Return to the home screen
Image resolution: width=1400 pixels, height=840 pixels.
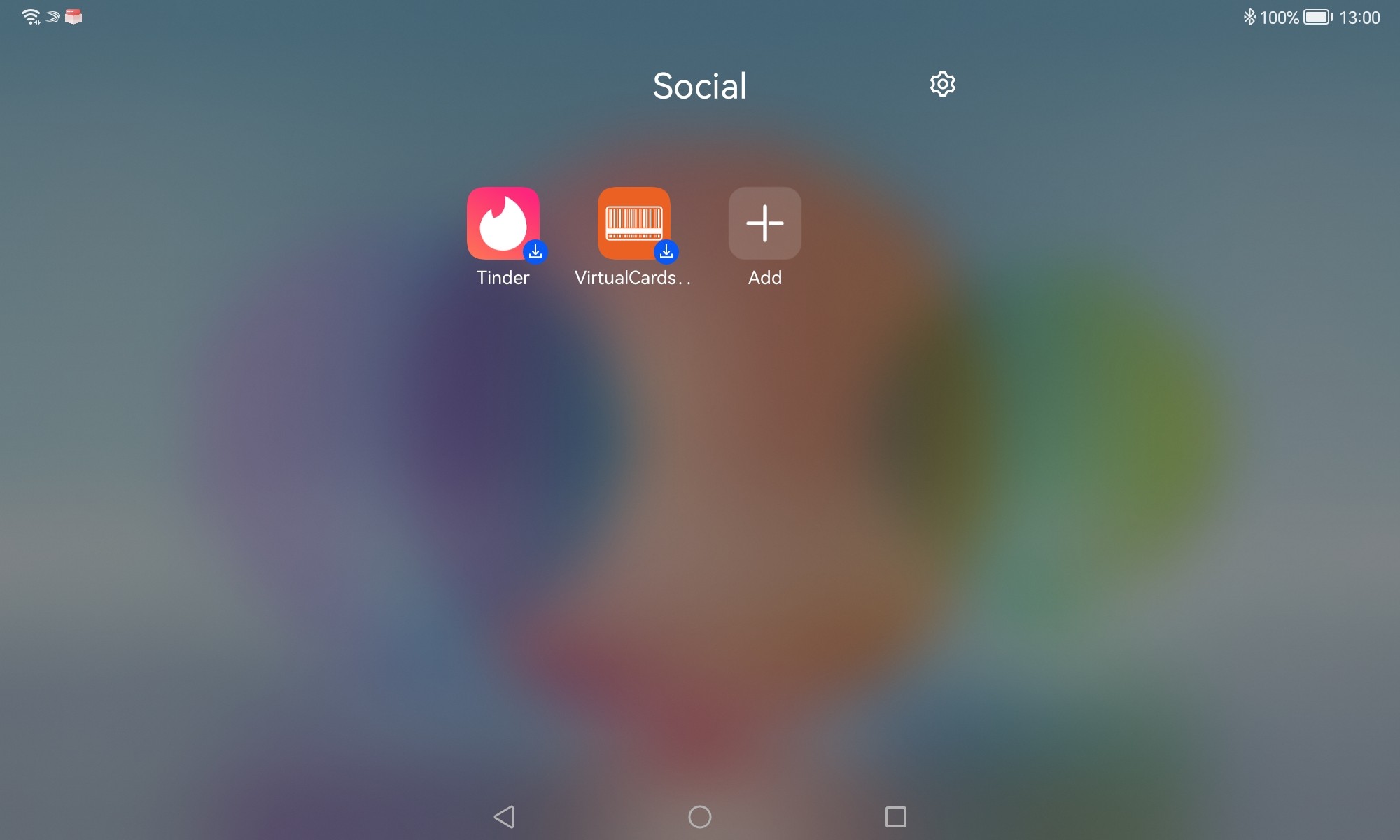pyautogui.click(x=699, y=816)
